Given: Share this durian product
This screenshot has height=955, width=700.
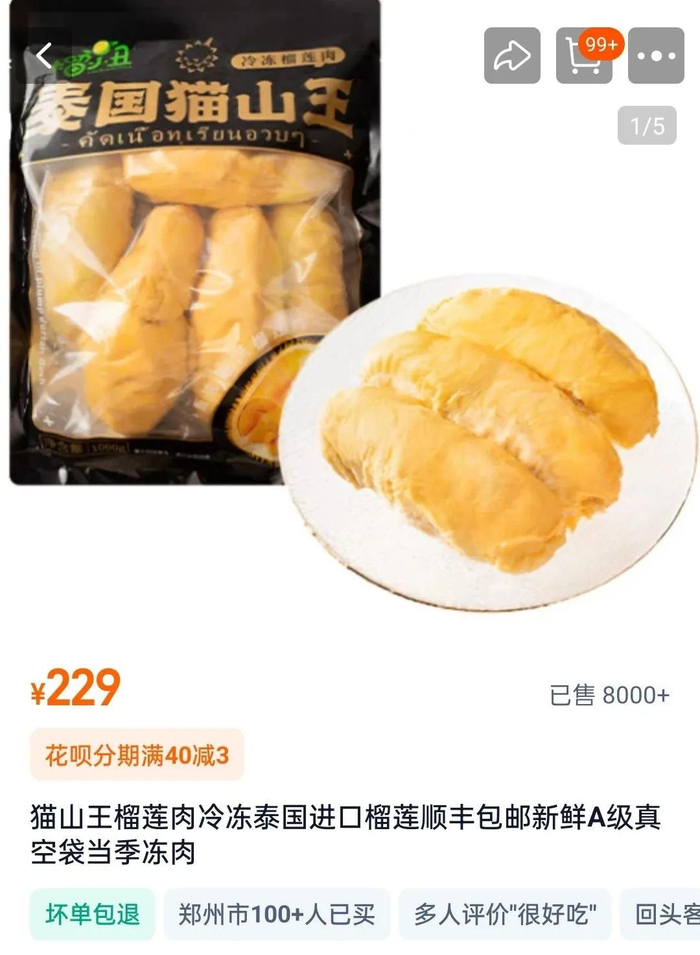Looking at the screenshot, I should coord(512,56).
